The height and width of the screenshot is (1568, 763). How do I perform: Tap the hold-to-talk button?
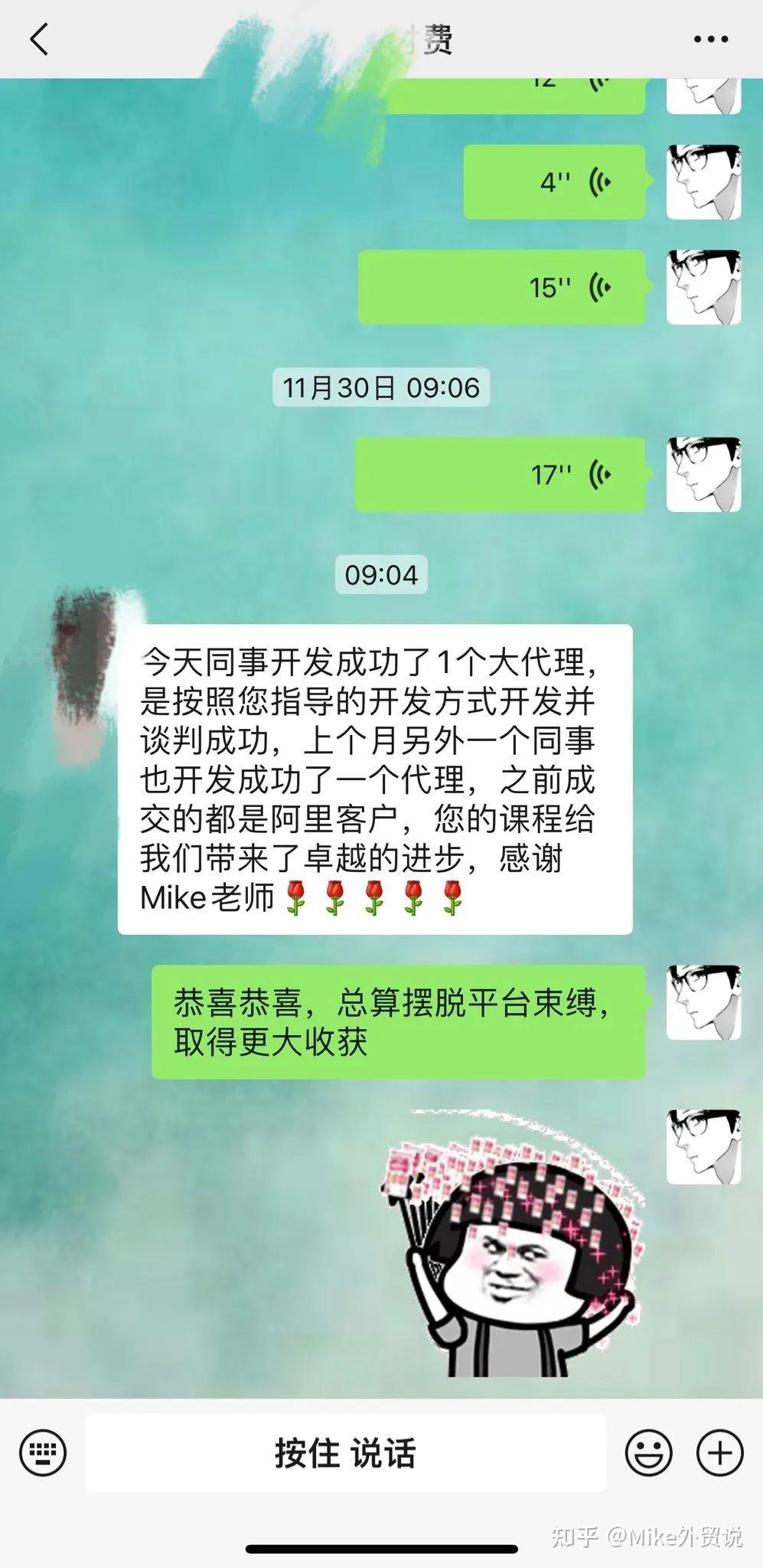(345, 1452)
